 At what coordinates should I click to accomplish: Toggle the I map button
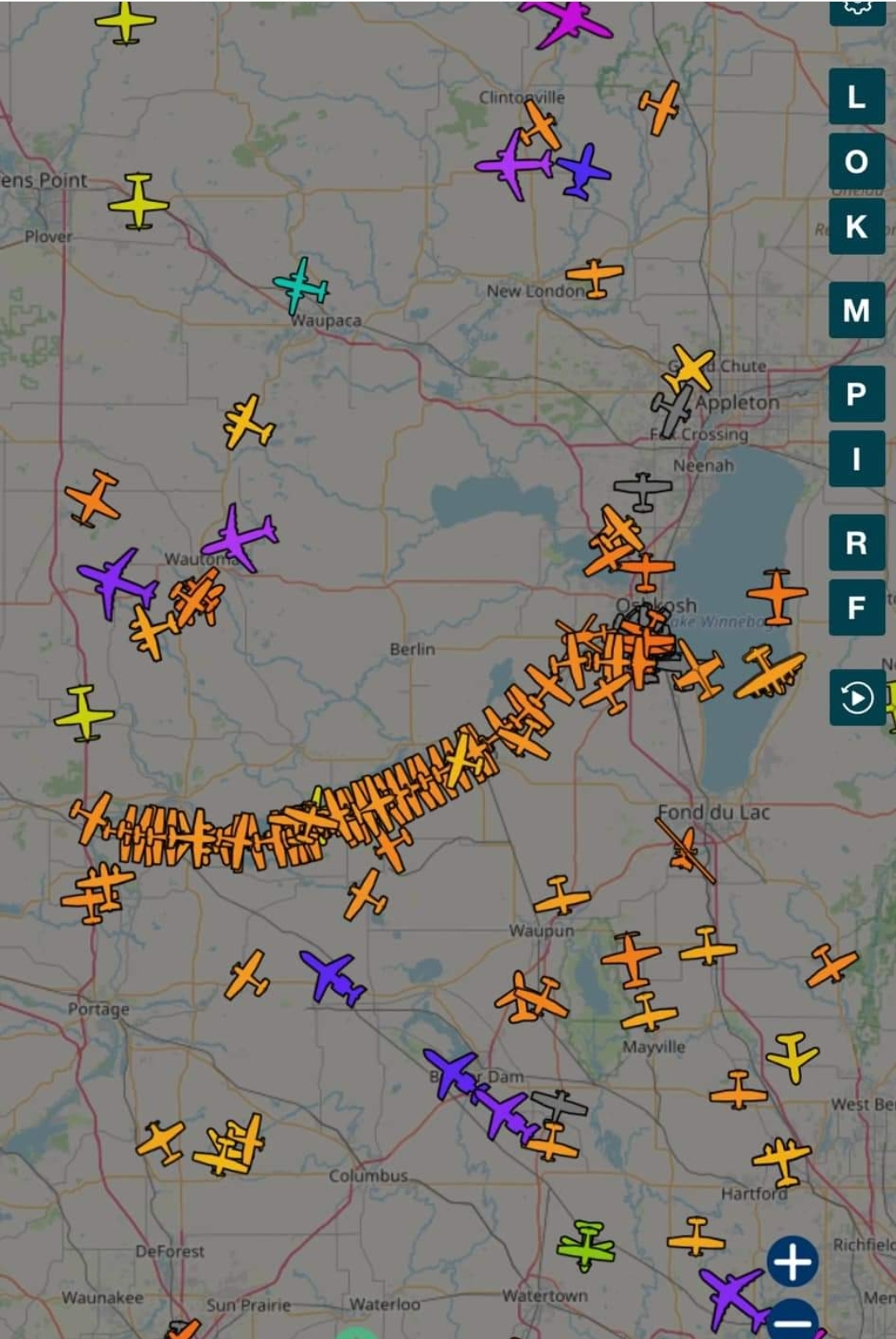(857, 459)
